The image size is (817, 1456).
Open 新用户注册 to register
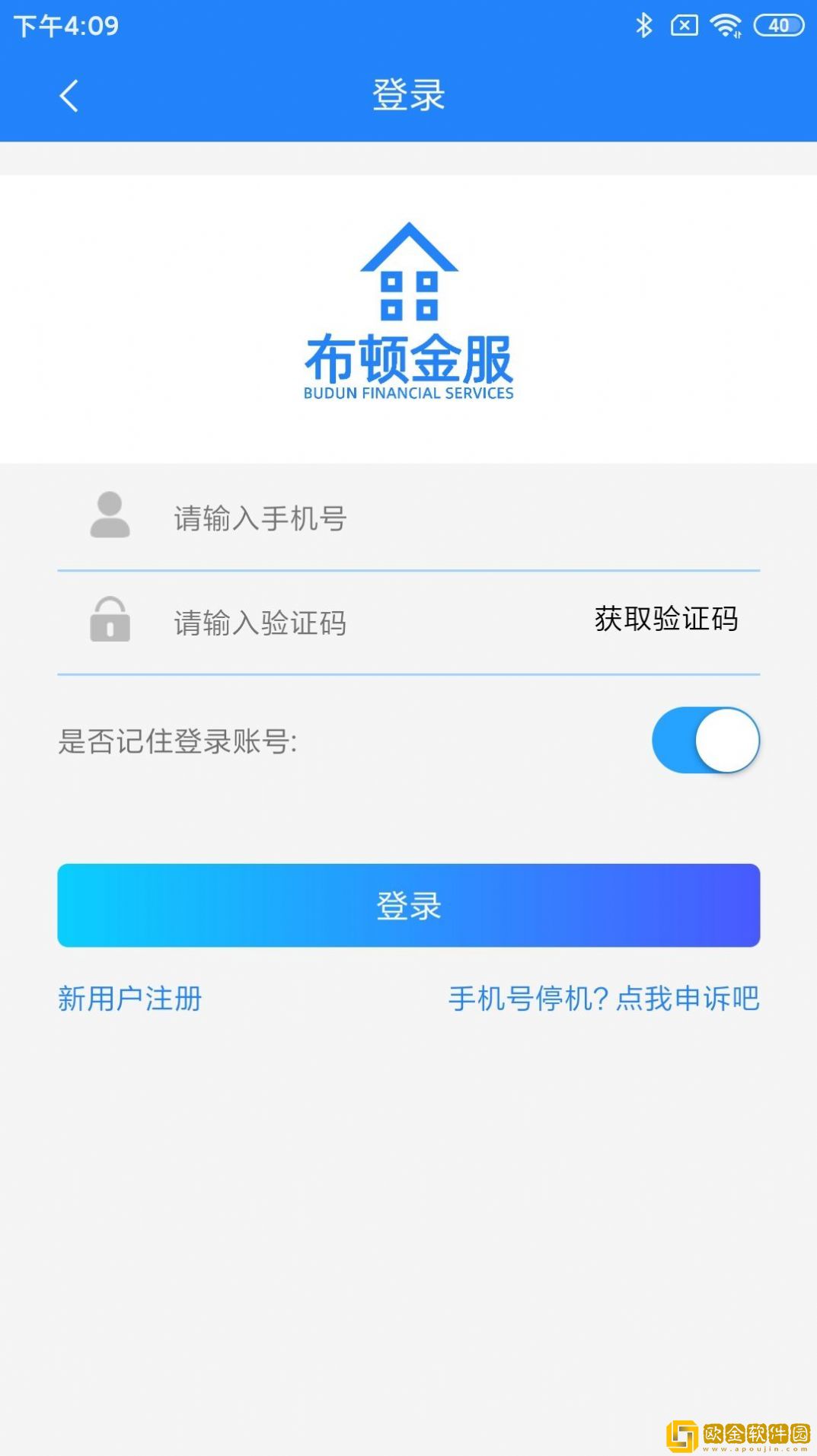[x=129, y=999]
